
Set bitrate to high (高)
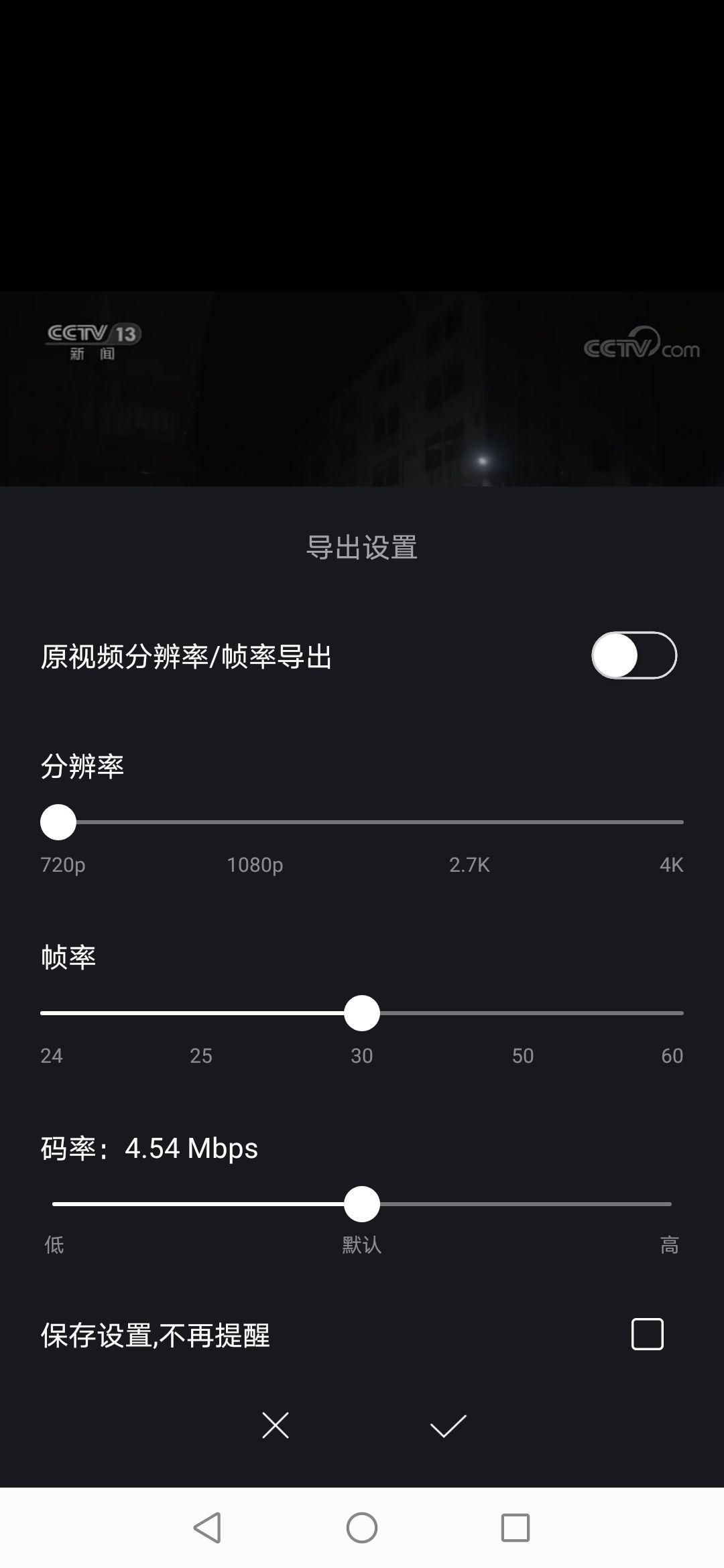click(669, 1204)
